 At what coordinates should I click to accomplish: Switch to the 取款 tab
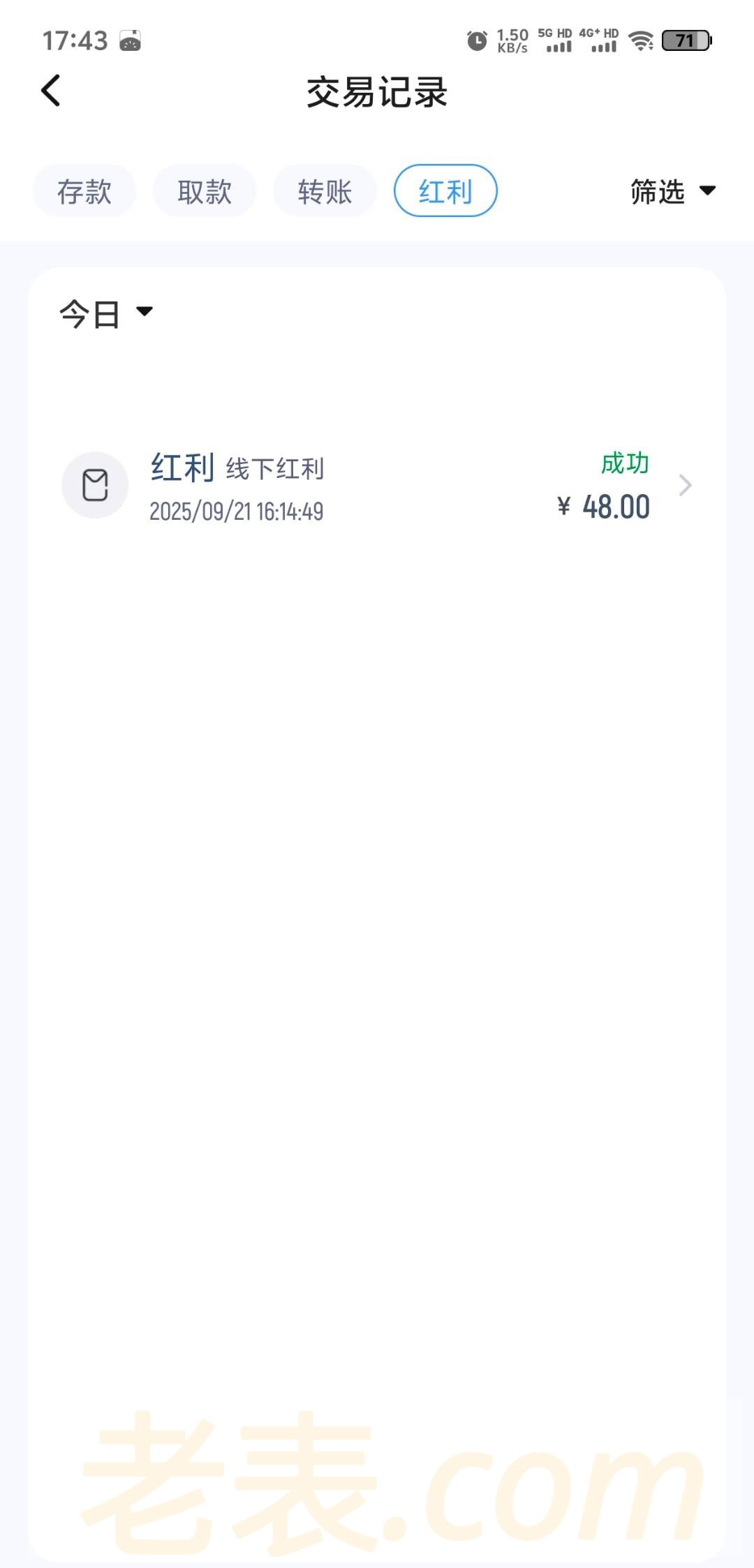[205, 191]
